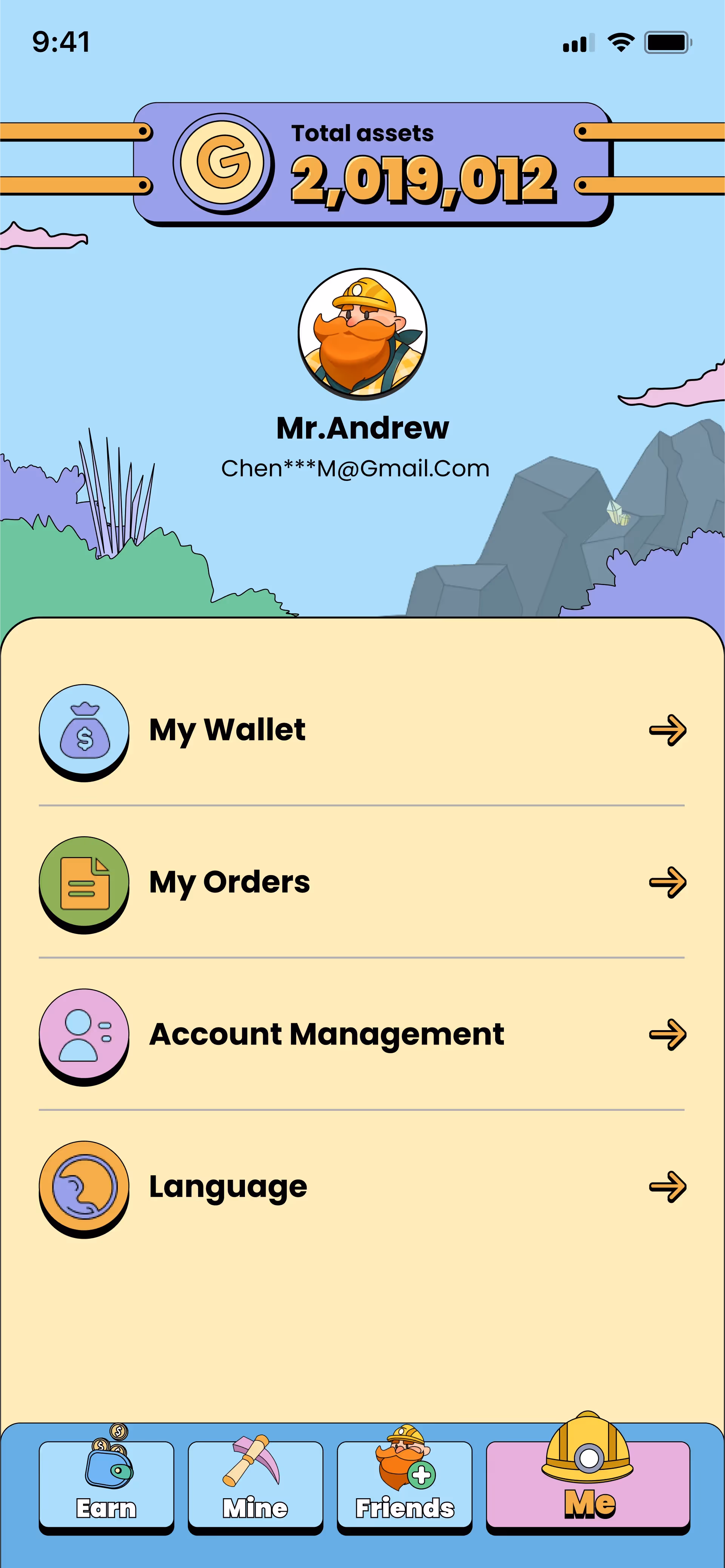Open My Orders
The image size is (725, 1568).
[362, 882]
